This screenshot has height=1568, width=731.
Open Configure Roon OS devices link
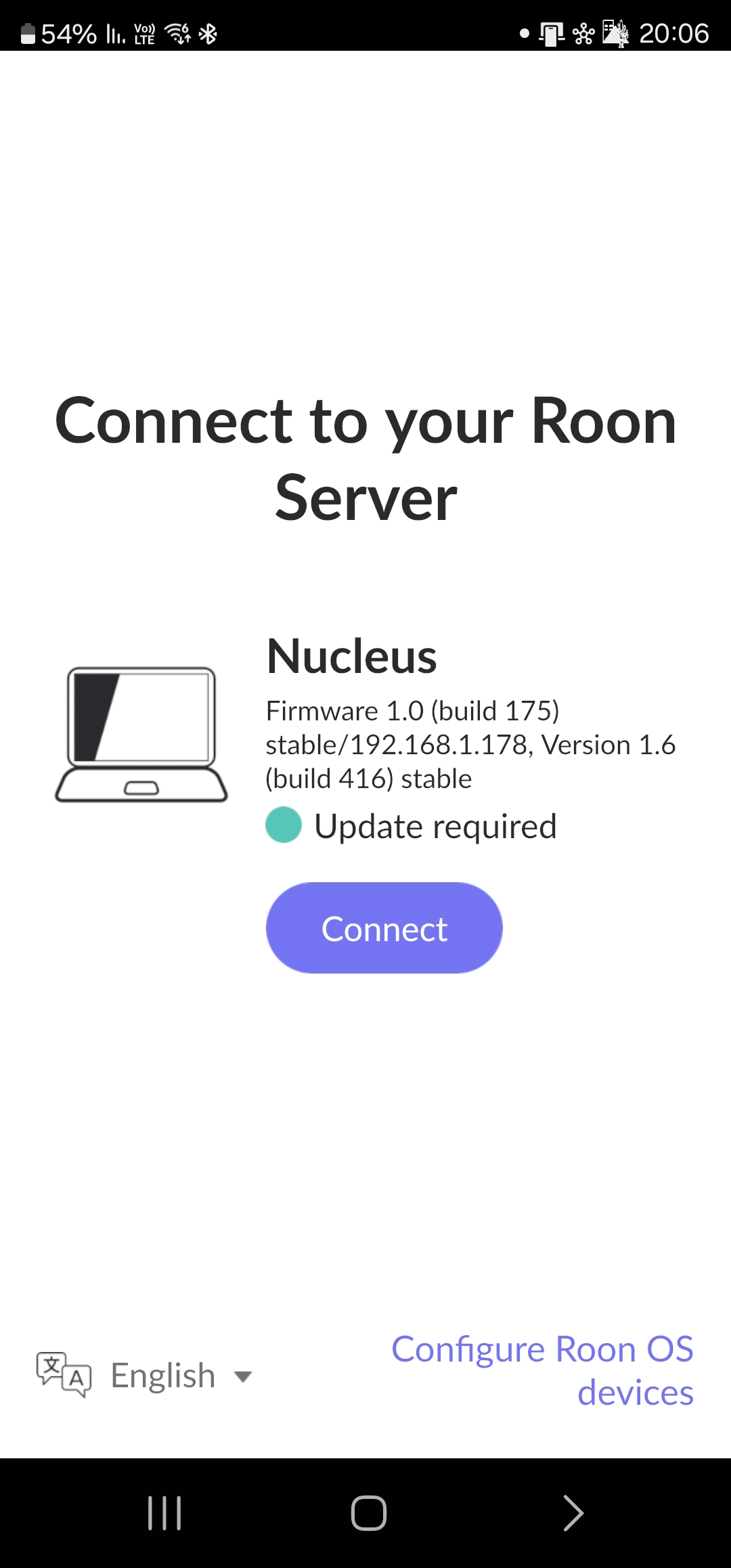tap(543, 1370)
